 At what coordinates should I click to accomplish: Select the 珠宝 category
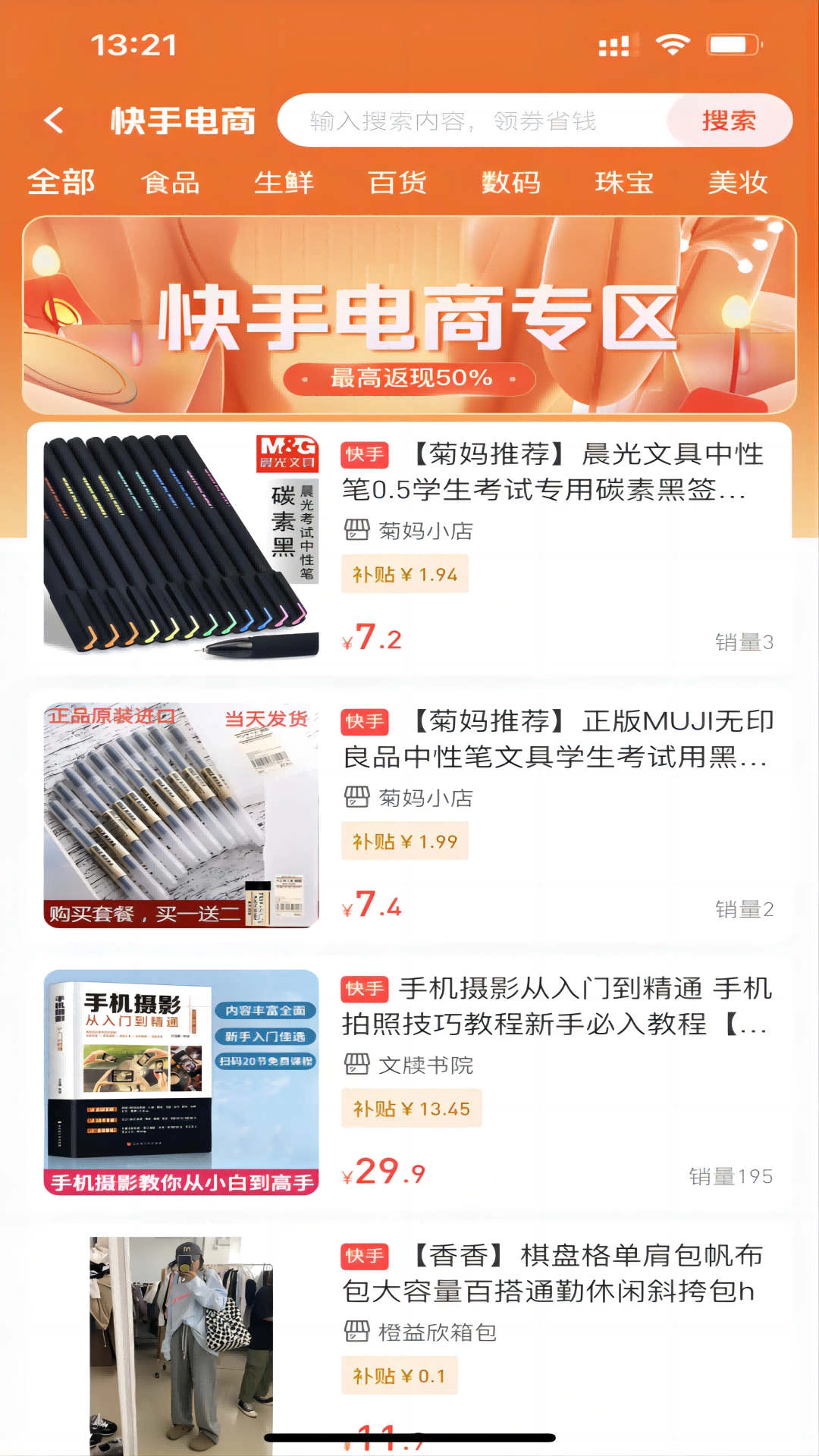point(624,182)
